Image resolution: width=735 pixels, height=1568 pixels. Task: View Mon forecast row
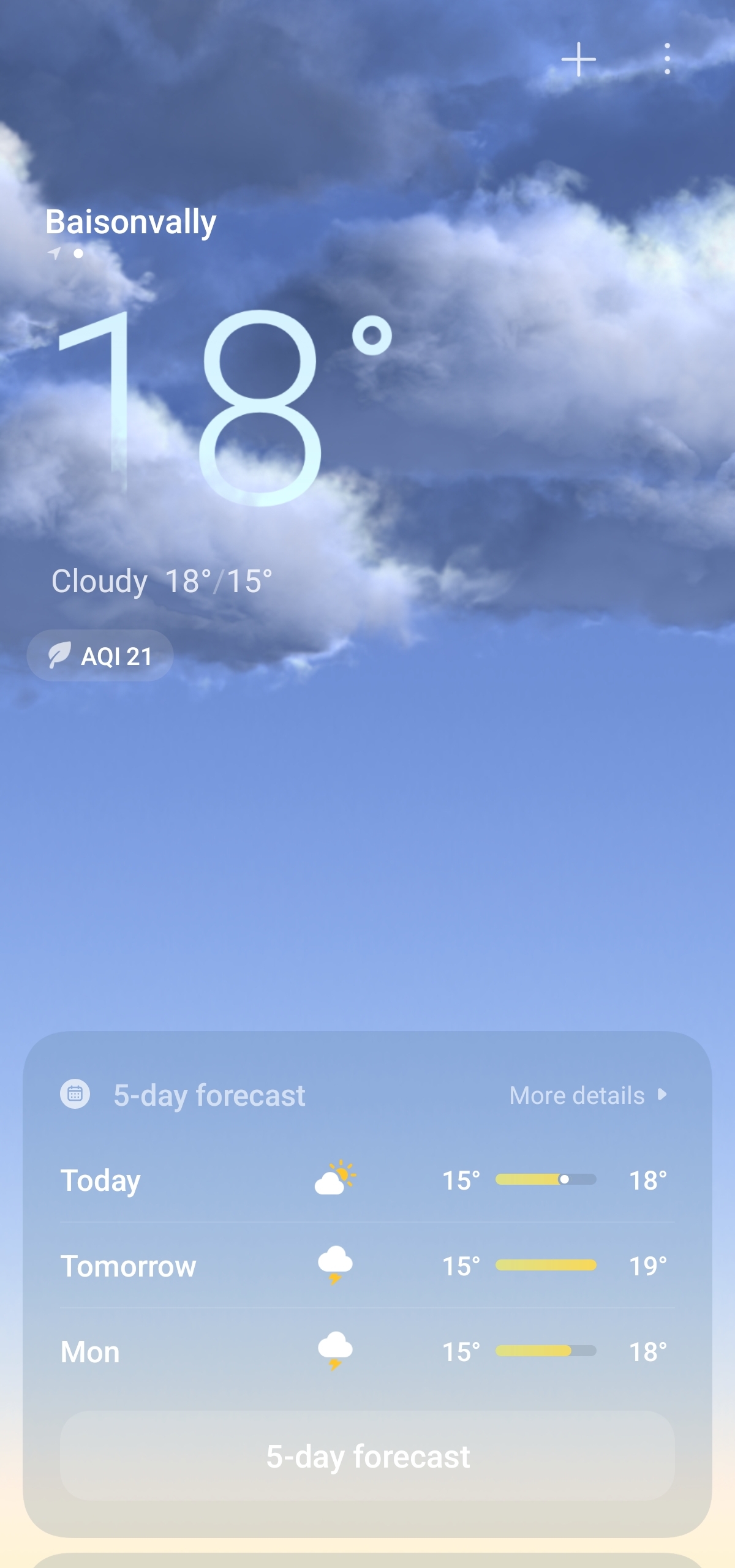point(367,1351)
